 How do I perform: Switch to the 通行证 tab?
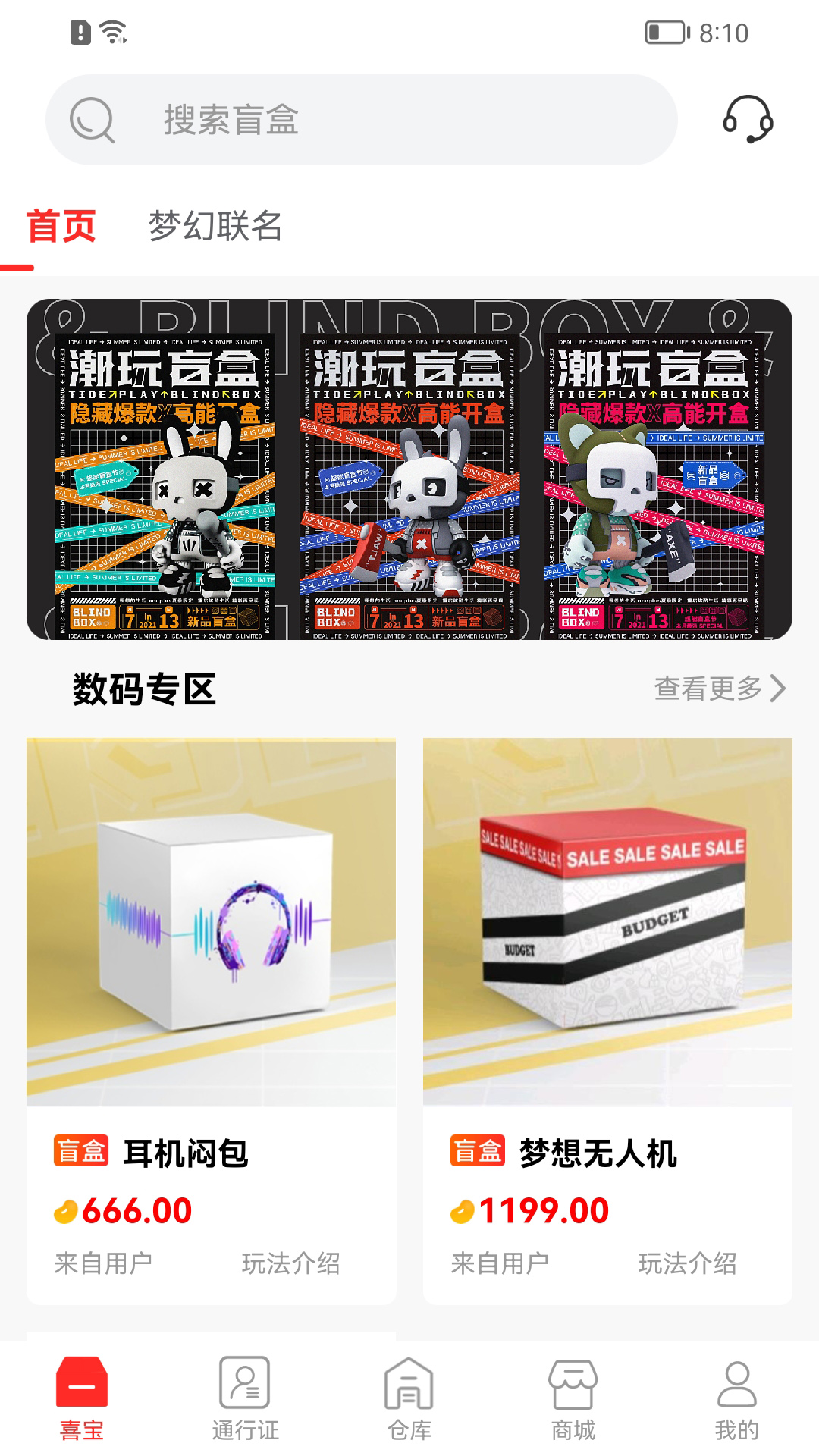click(x=245, y=1399)
